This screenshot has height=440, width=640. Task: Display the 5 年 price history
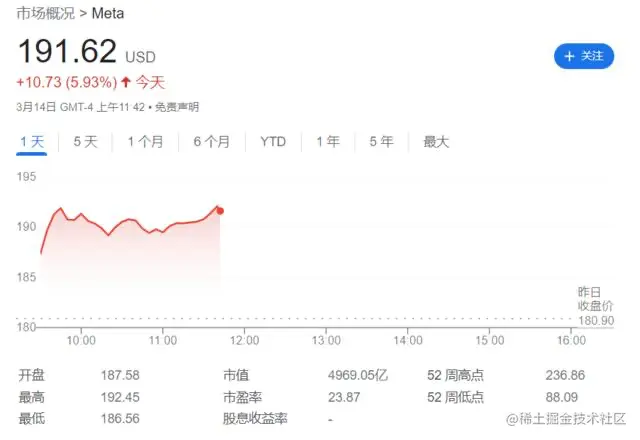(380, 142)
